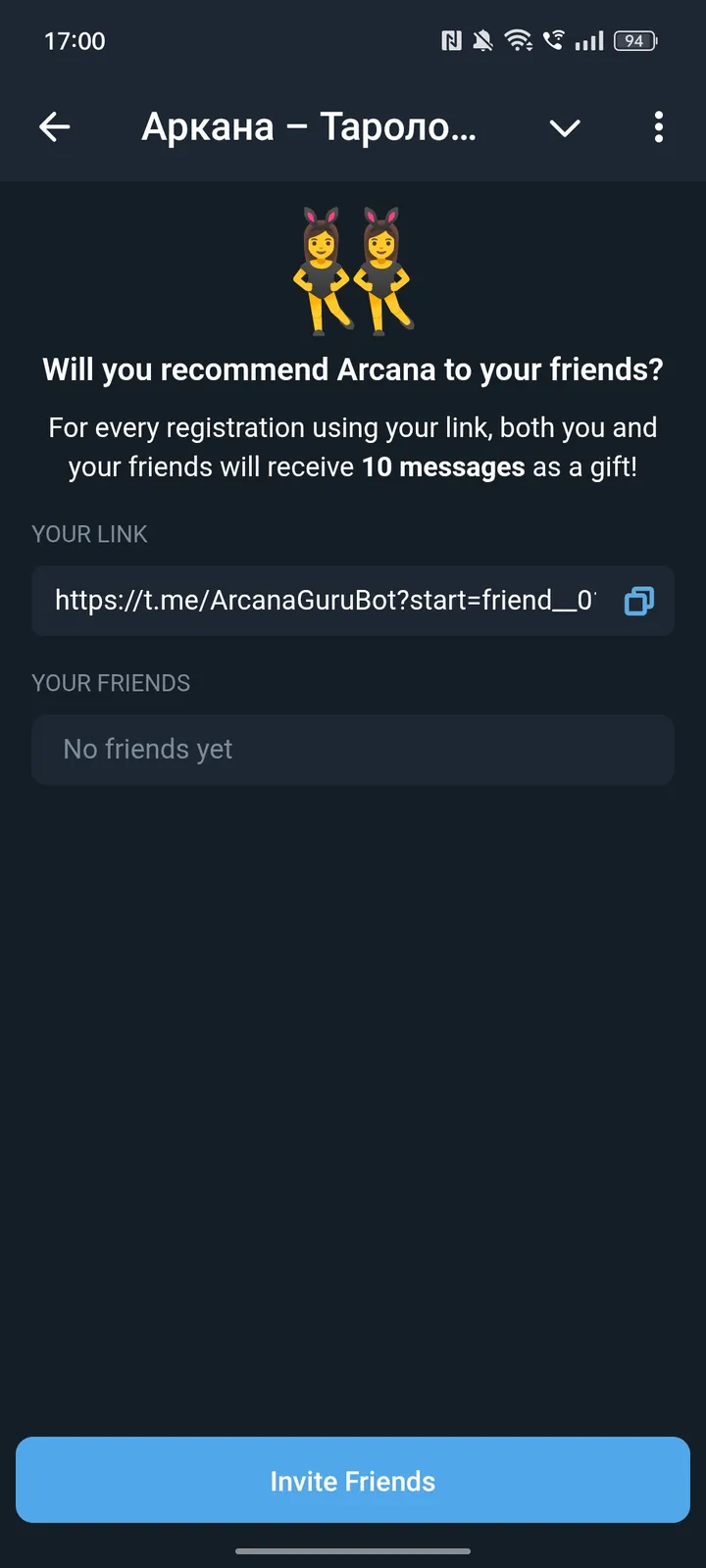Viewport: 706px width, 1568px height.
Task: Tap the No friends yet panel
Action: pyautogui.click(x=353, y=750)
